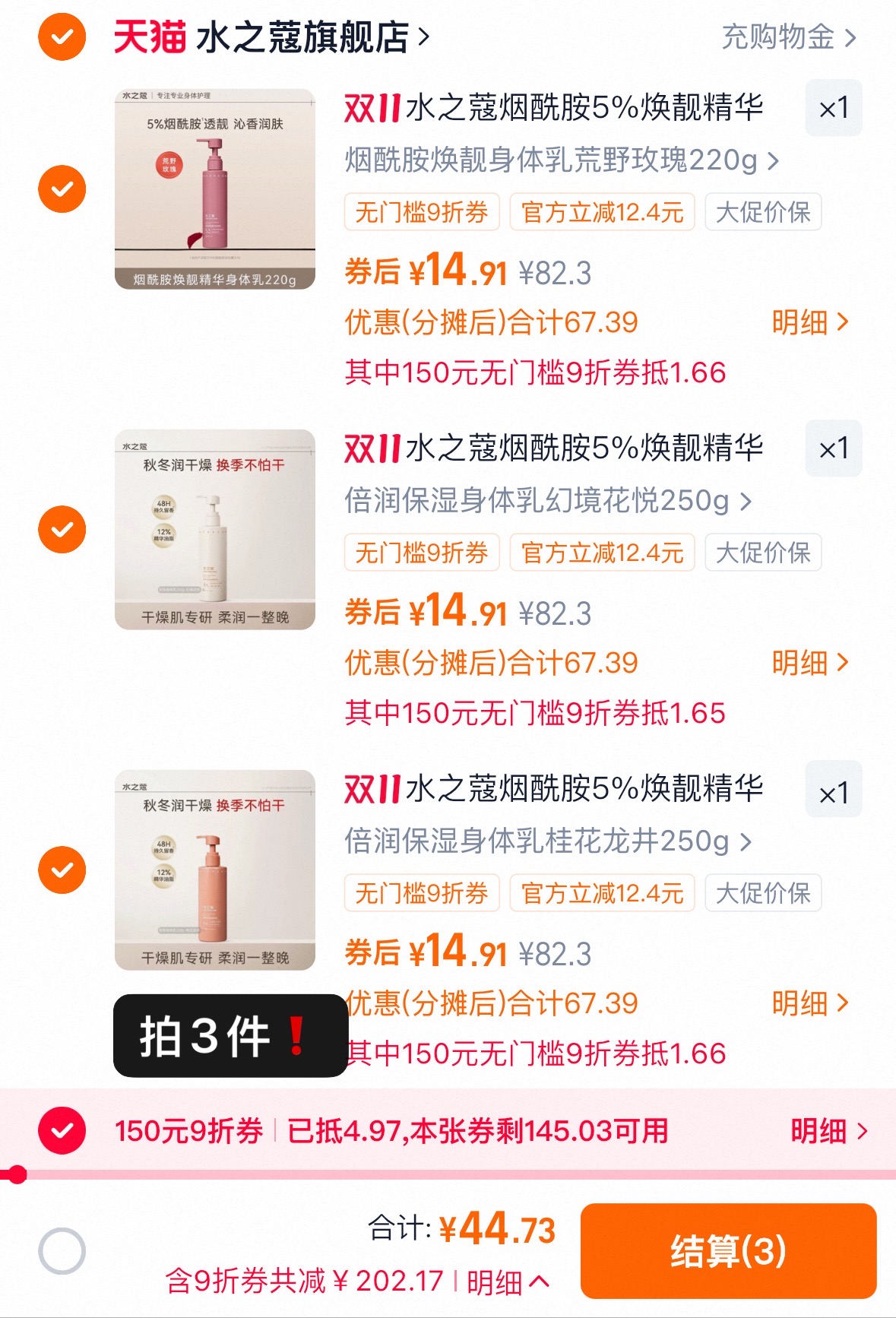Screen dimensions: 896x1318
Task: Deselect the 荒野玫瑰 body lotion checkbox
Action: coord(62,189)
